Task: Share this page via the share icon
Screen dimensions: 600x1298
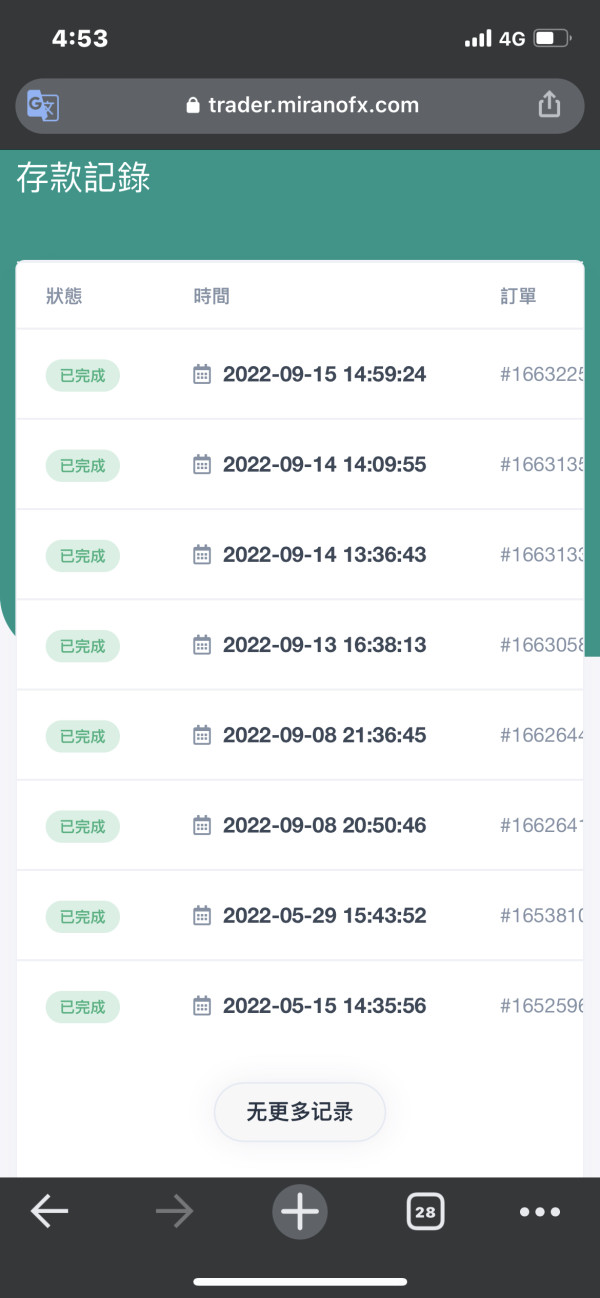Action: tap(549, 104)
